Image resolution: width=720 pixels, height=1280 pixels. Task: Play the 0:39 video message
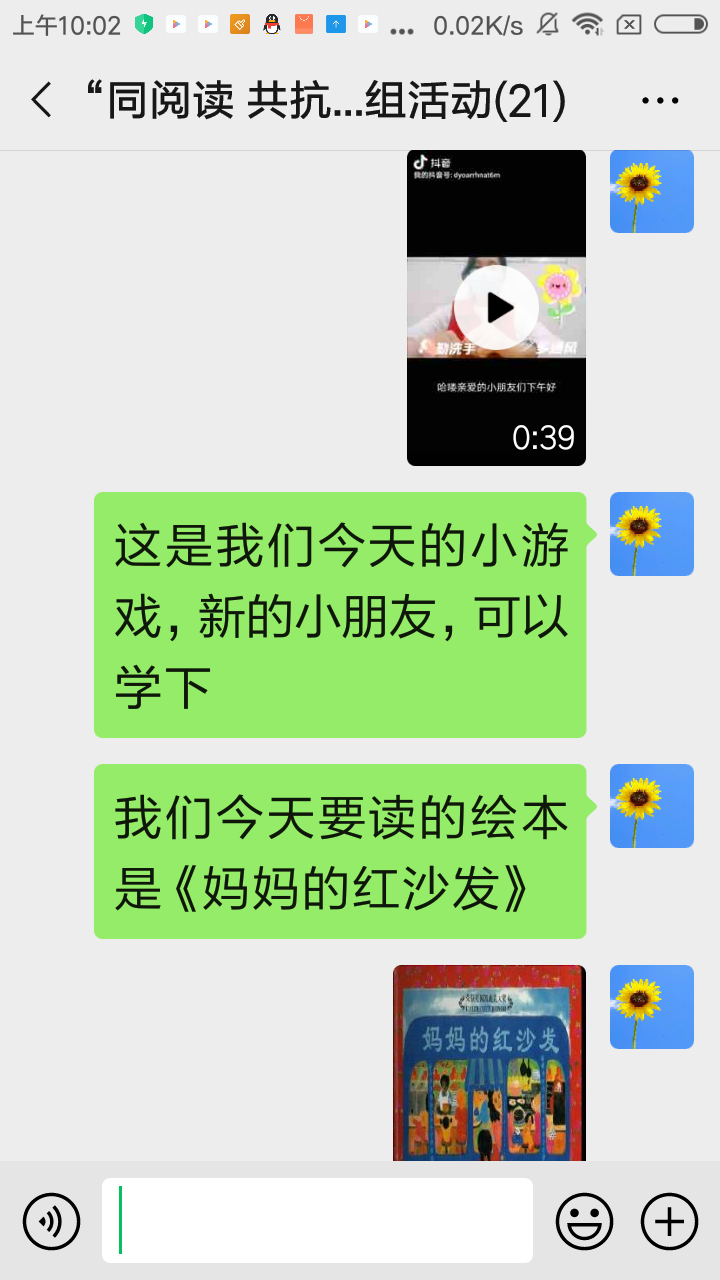tap(496, 308)
